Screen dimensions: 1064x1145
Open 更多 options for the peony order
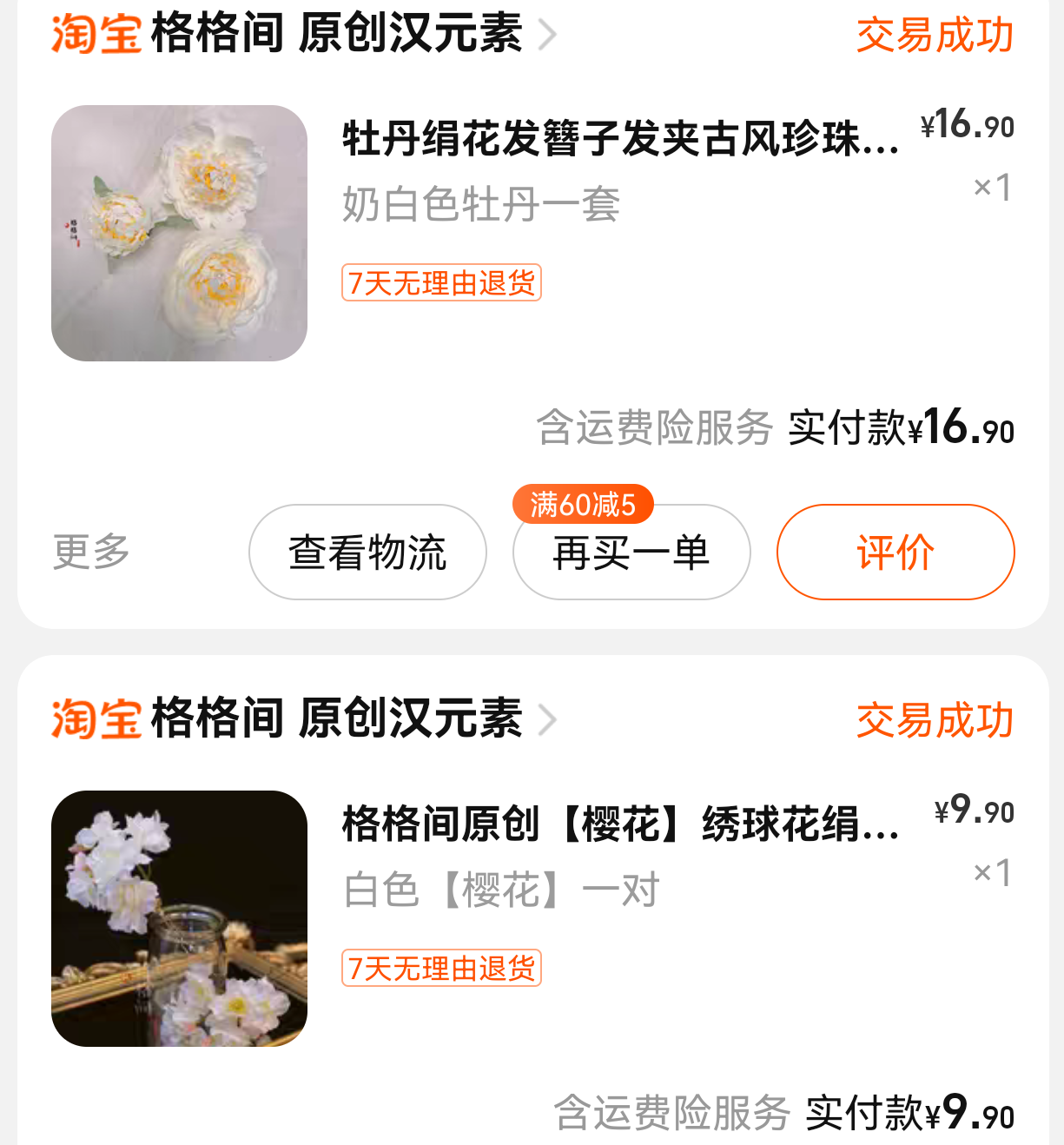pyautogui.click(x=91, y=553)
